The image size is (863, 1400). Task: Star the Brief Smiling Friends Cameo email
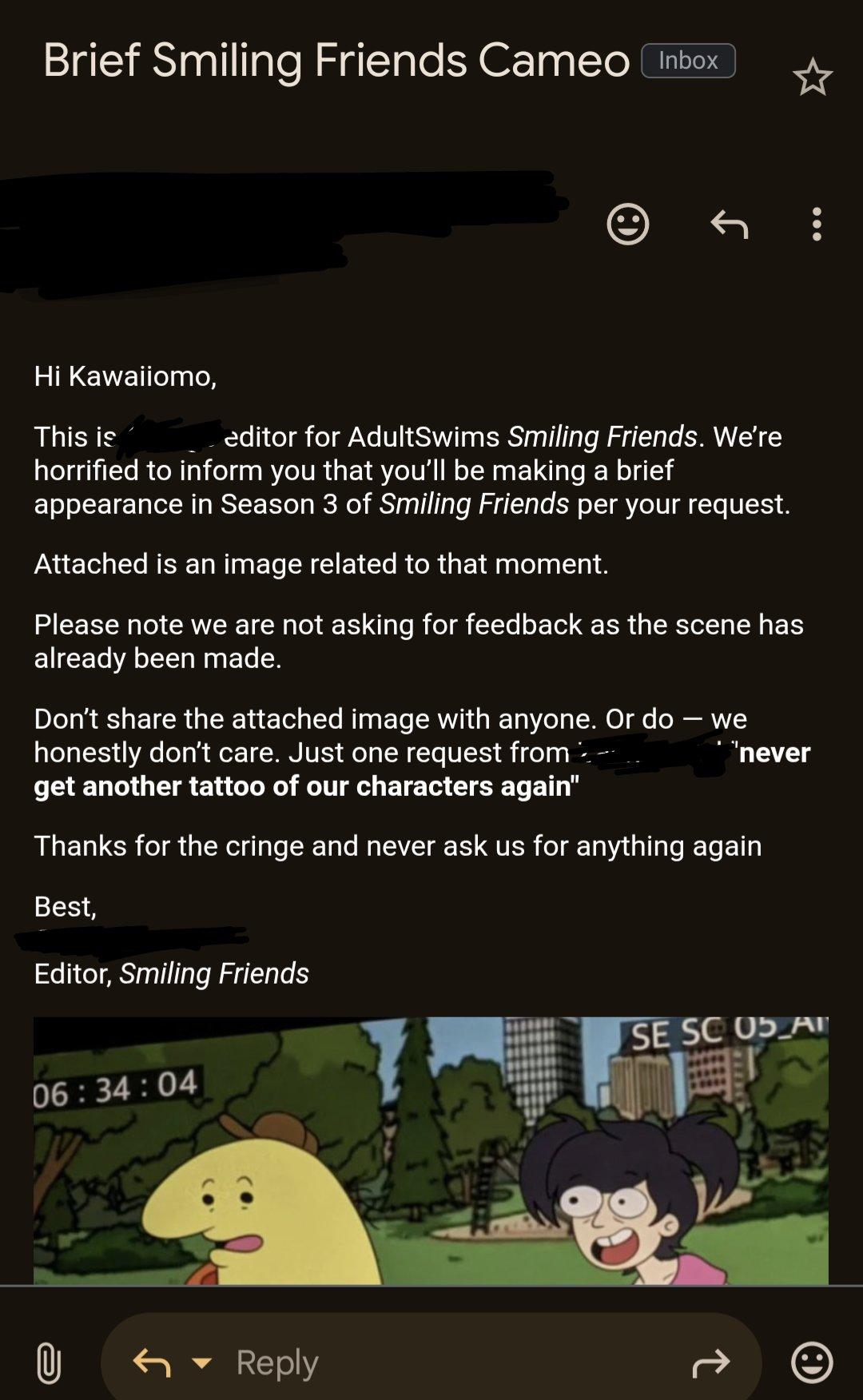[x=813, y=77]
